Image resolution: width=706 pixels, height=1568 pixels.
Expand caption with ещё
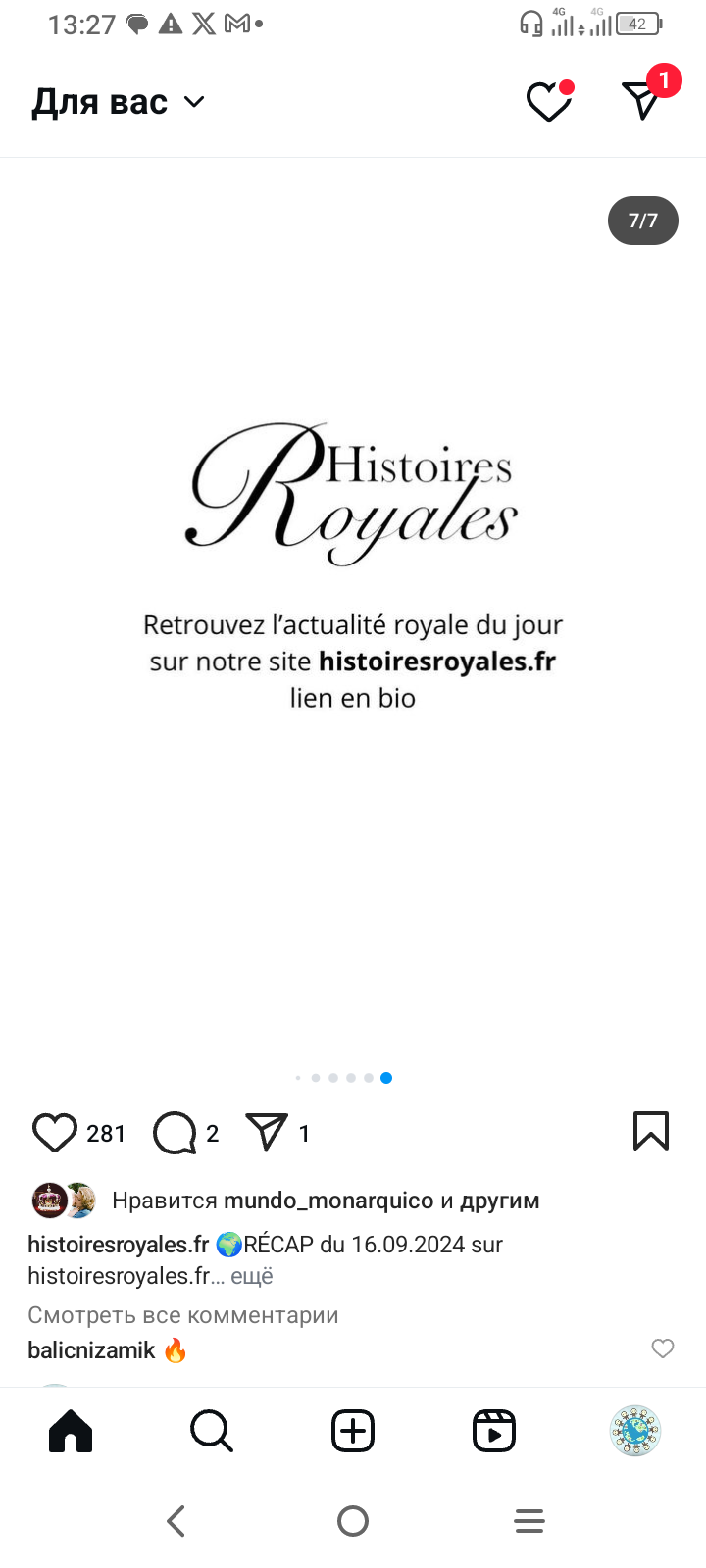pyautogui.click(x=252, y=1276)
